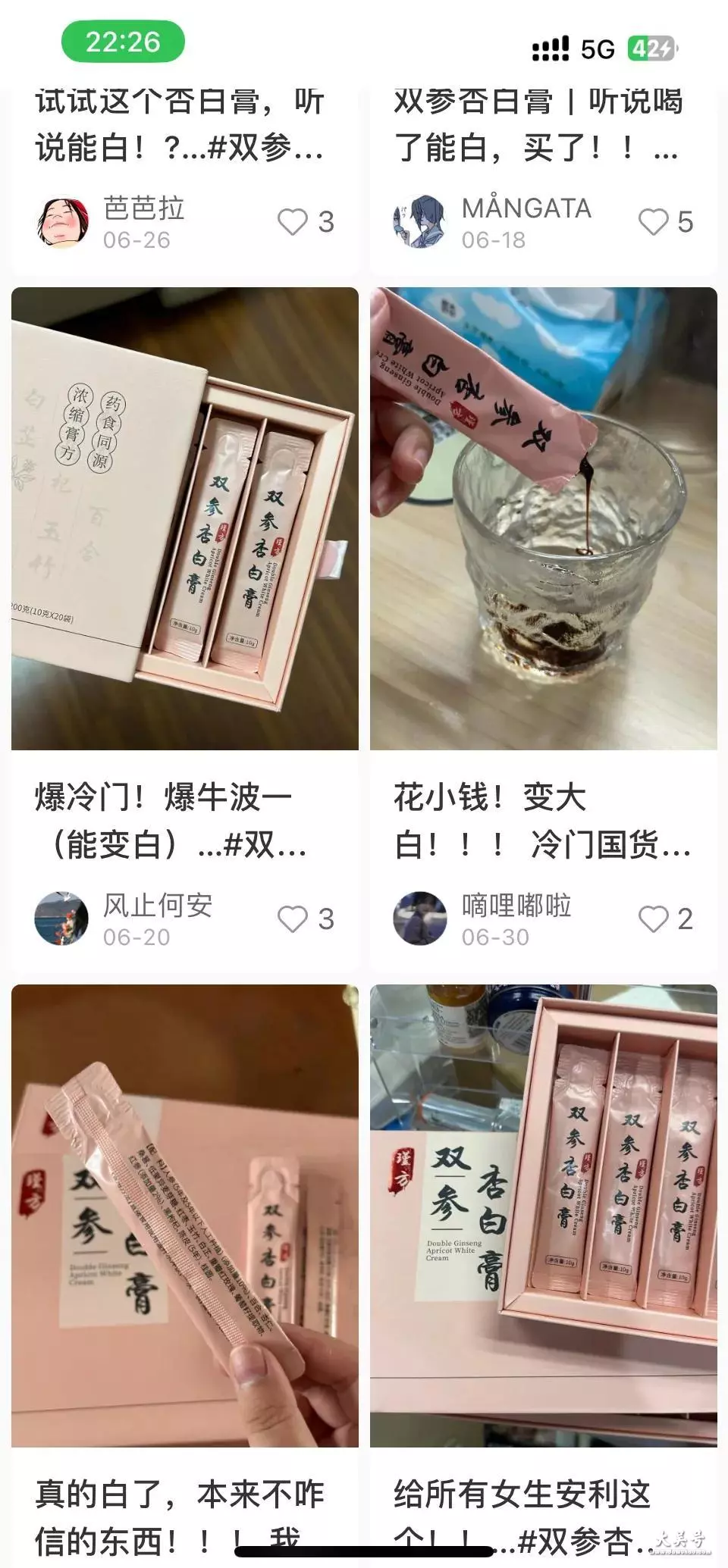Screen dimensions: 728x1568
Task: Like 风止何安's post with the heart icon
Action: 292,919
